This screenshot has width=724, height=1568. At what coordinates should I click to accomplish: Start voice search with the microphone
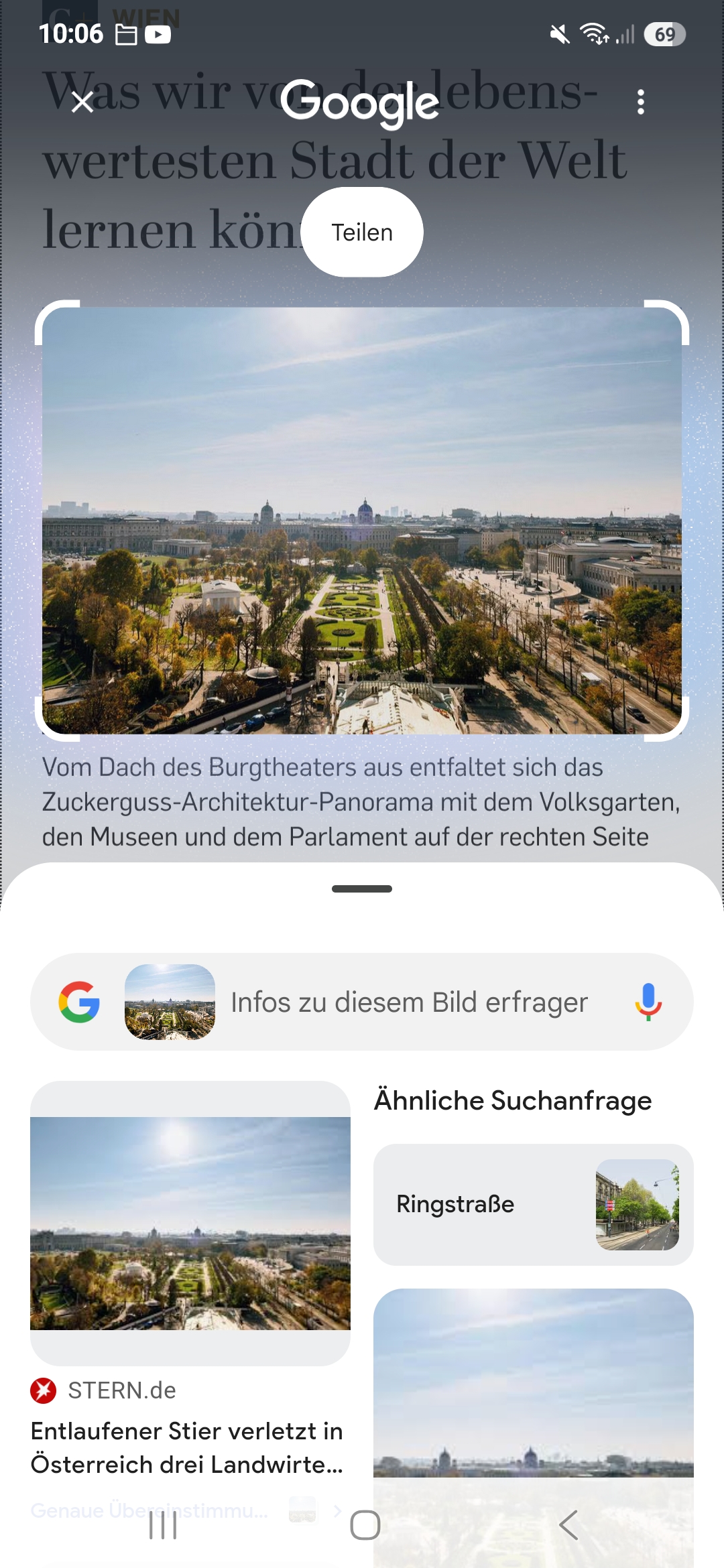pos(648,1002)
